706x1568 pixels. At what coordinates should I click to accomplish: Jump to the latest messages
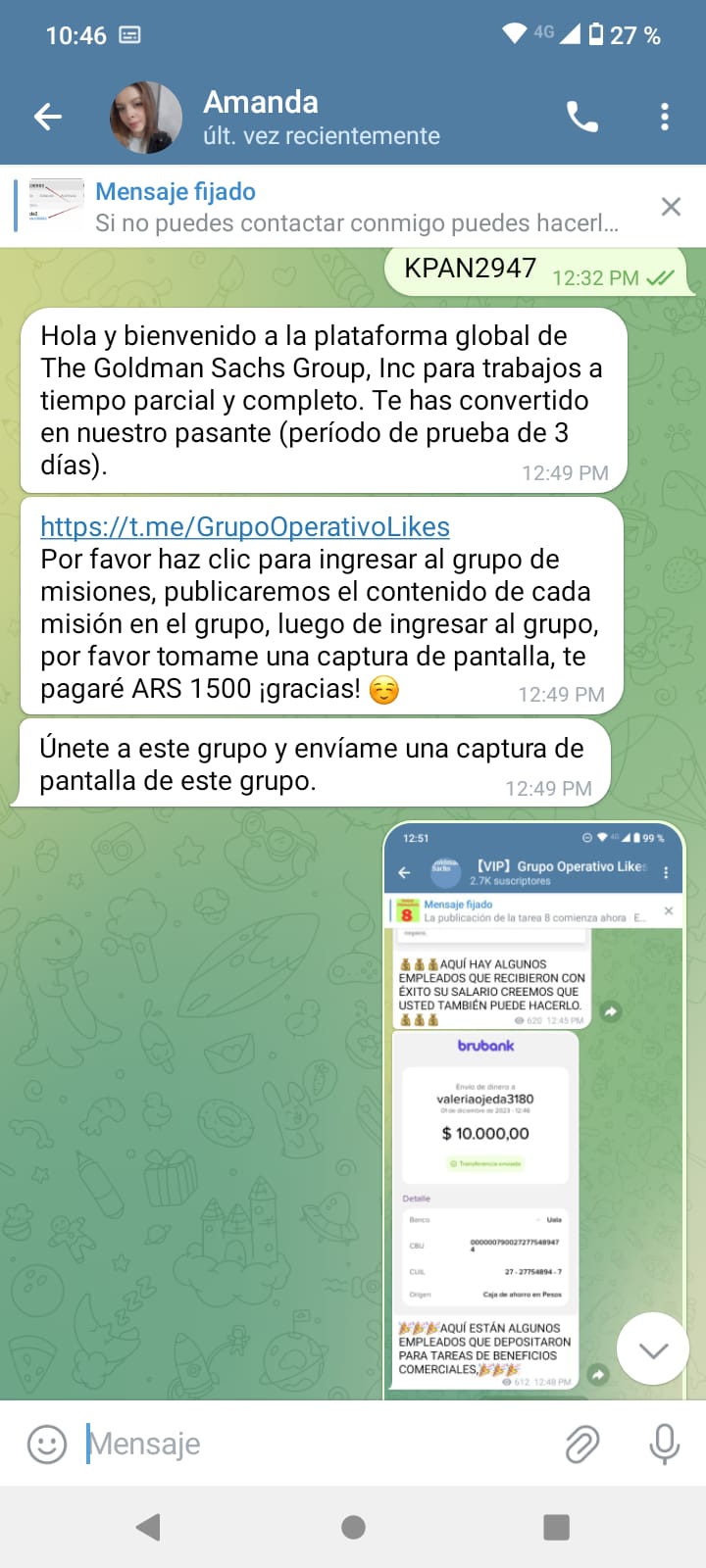tap(653, 1349)
